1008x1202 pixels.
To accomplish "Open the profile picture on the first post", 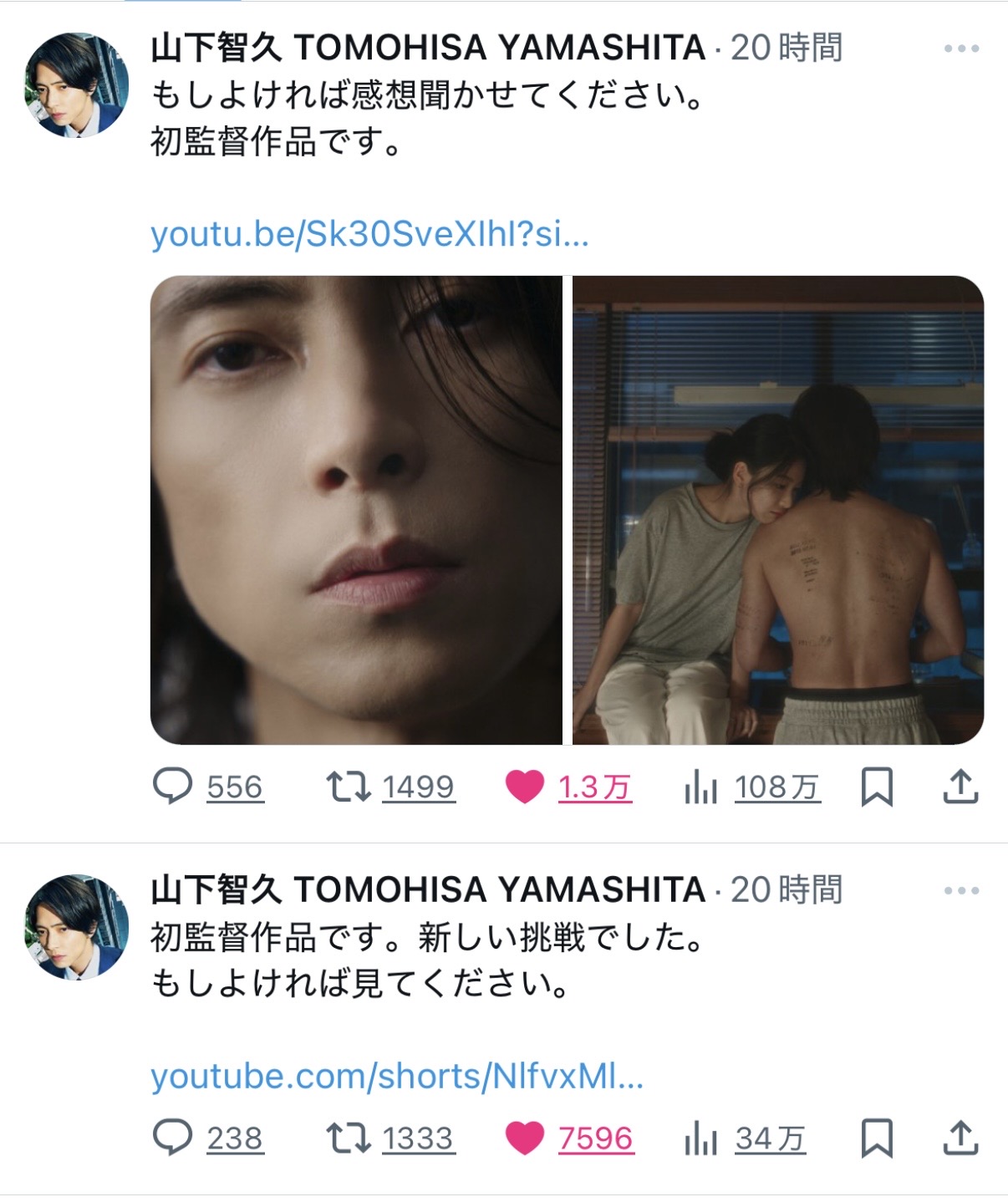I will pyautogui.click(x=77, y=84).
